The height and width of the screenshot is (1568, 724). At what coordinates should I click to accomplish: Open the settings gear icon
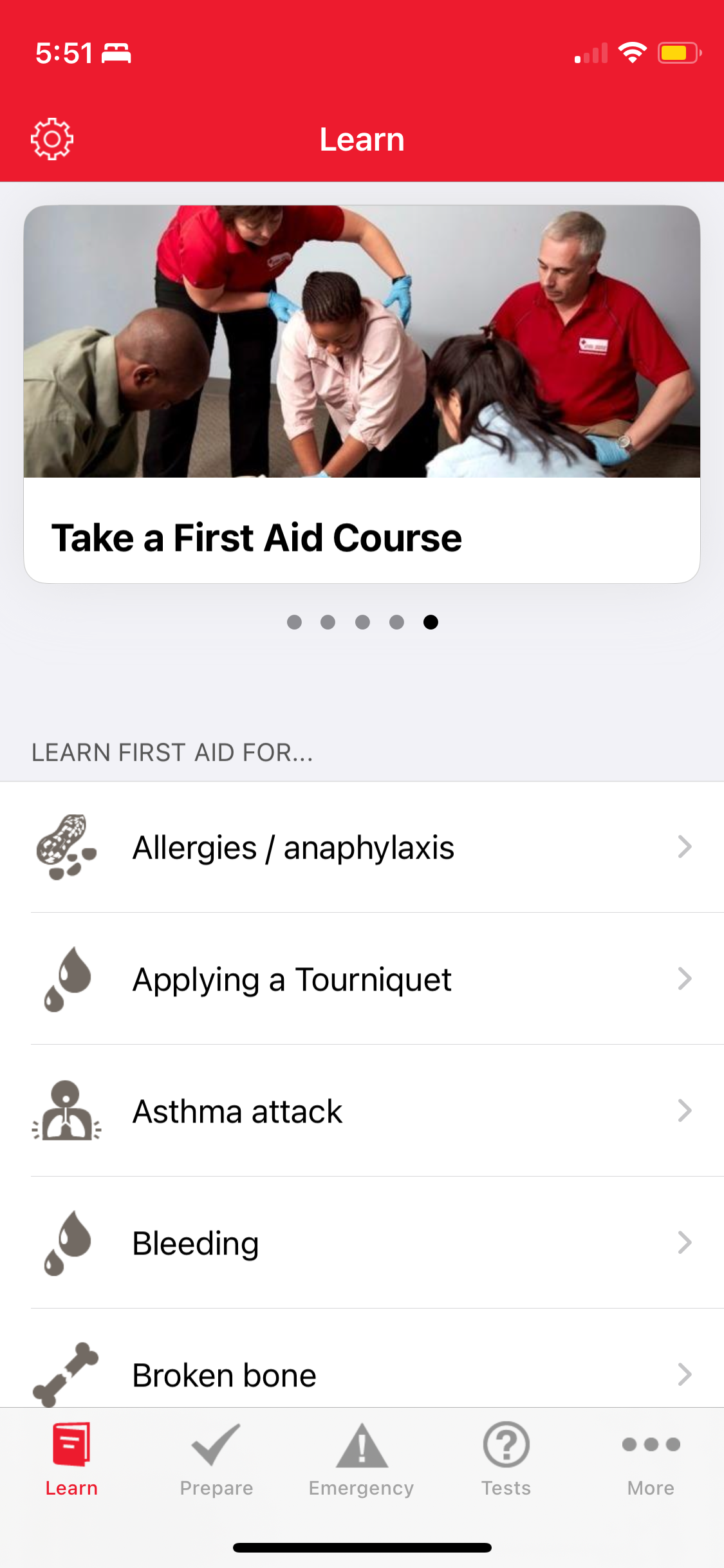point(52,139)
